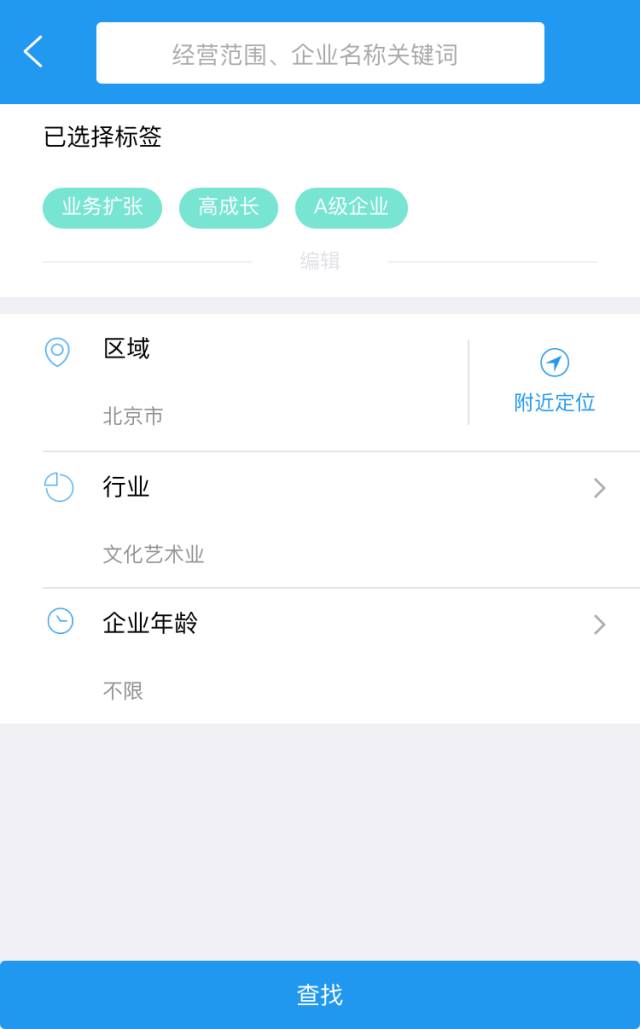The height and width of the screenshot is (1029, 640).
Task: Tap the 查找 search button
Action: 320,995
